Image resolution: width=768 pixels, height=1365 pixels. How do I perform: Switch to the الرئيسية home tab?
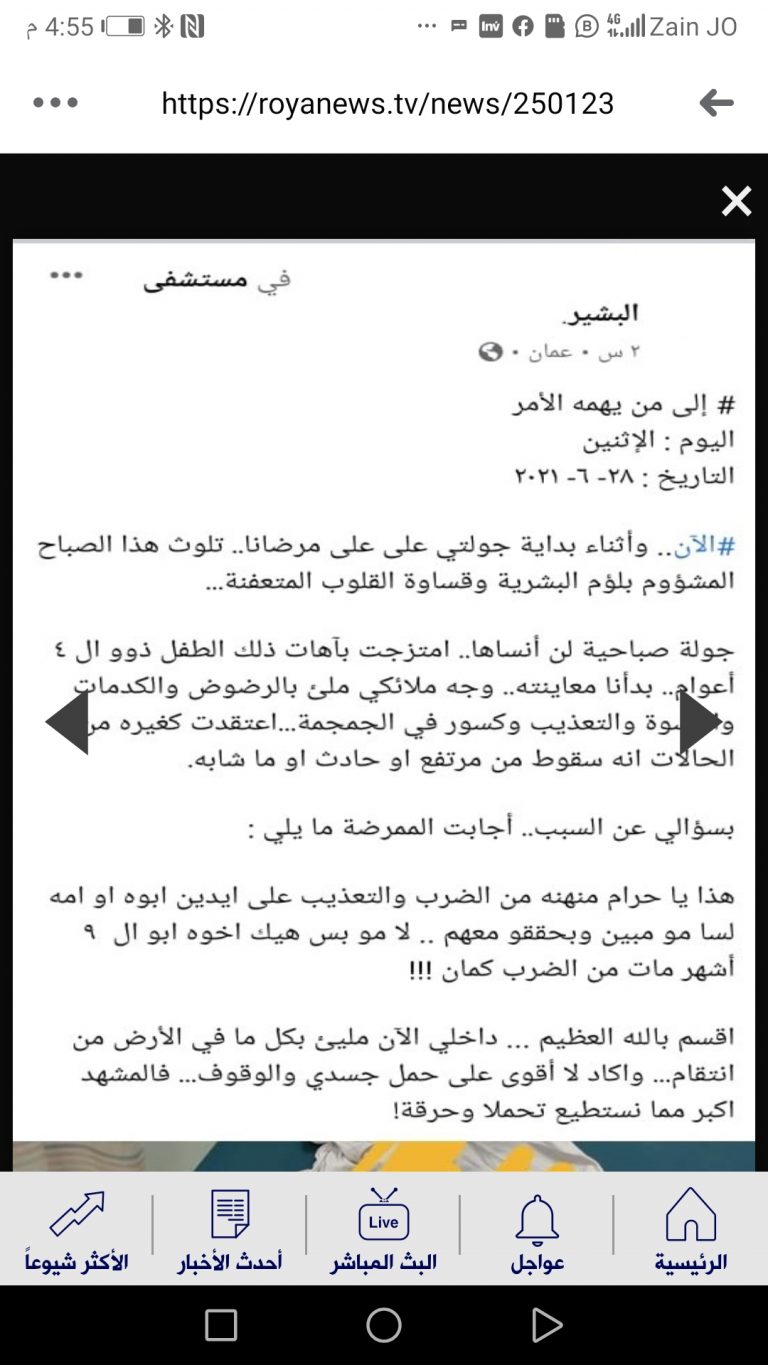point(691,1229)
